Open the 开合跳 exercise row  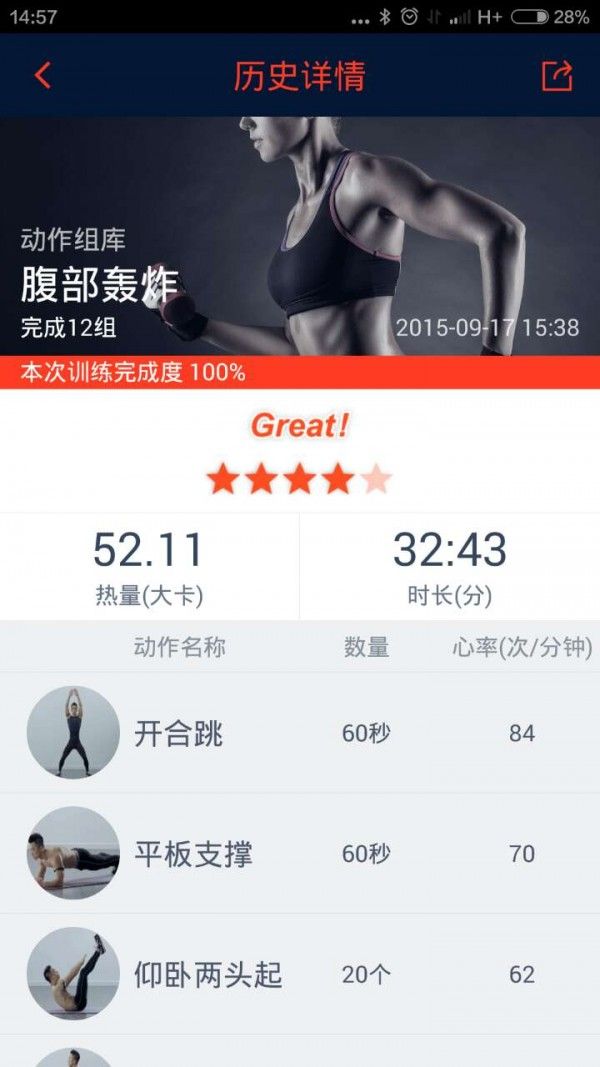coord(300,733)
